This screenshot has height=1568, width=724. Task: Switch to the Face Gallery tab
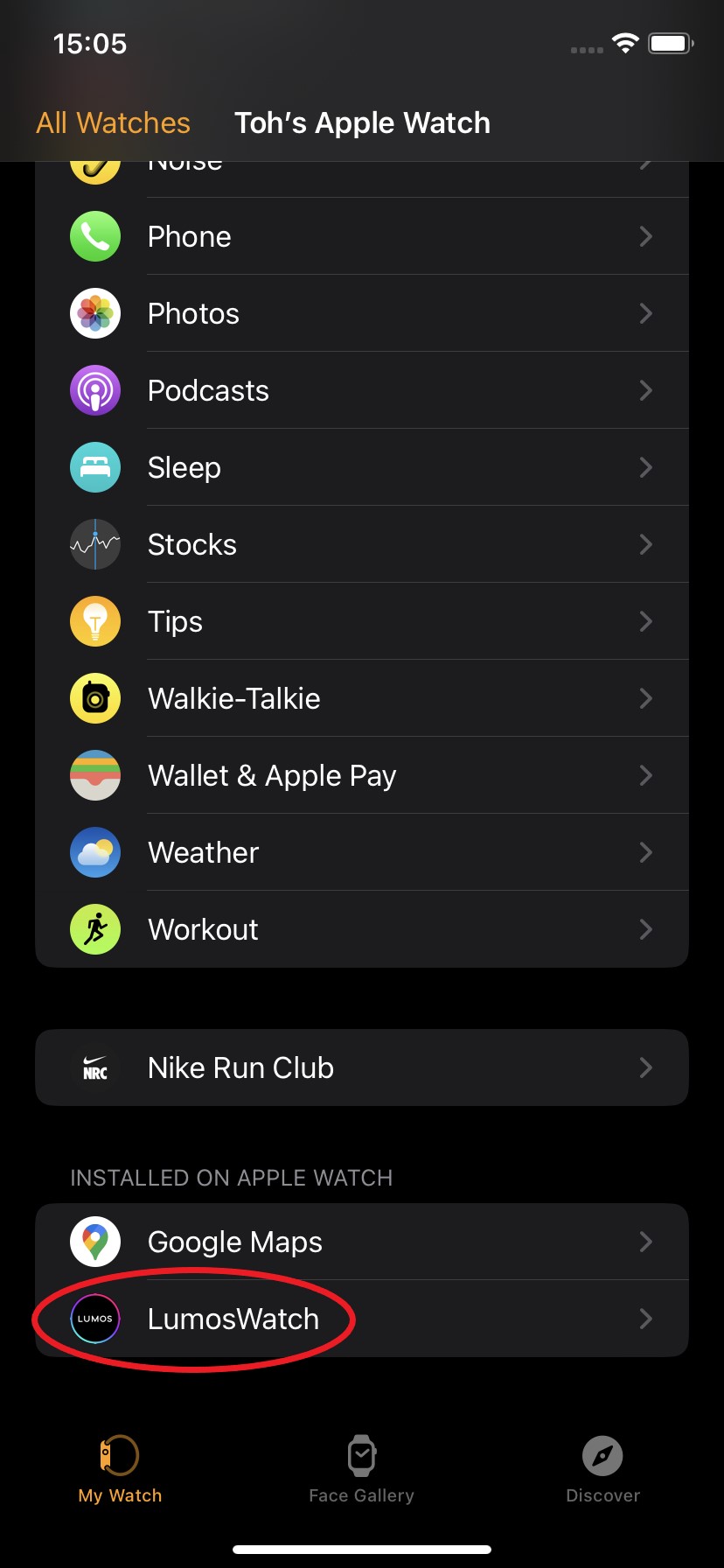click(361, 1470)
